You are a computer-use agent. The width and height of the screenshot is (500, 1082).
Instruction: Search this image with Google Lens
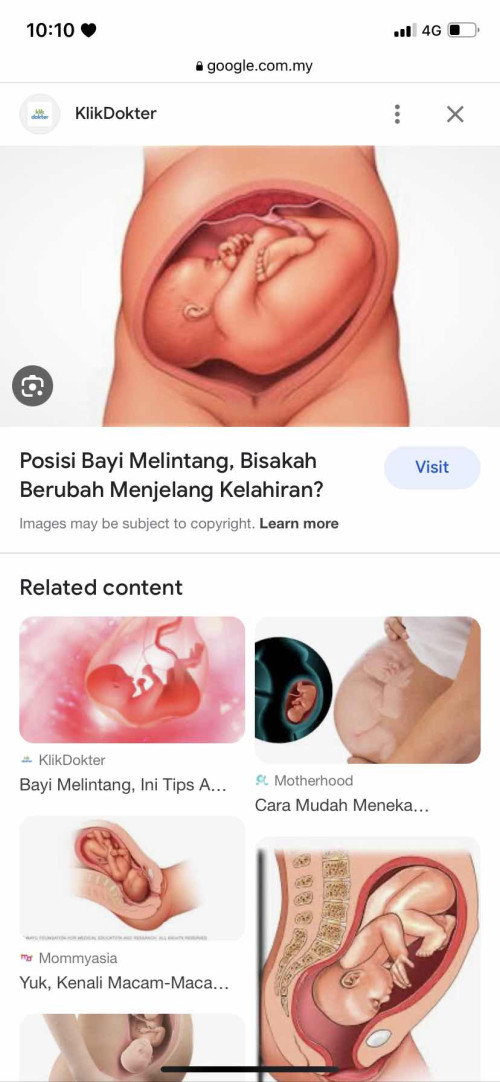(x=32, y=386)
